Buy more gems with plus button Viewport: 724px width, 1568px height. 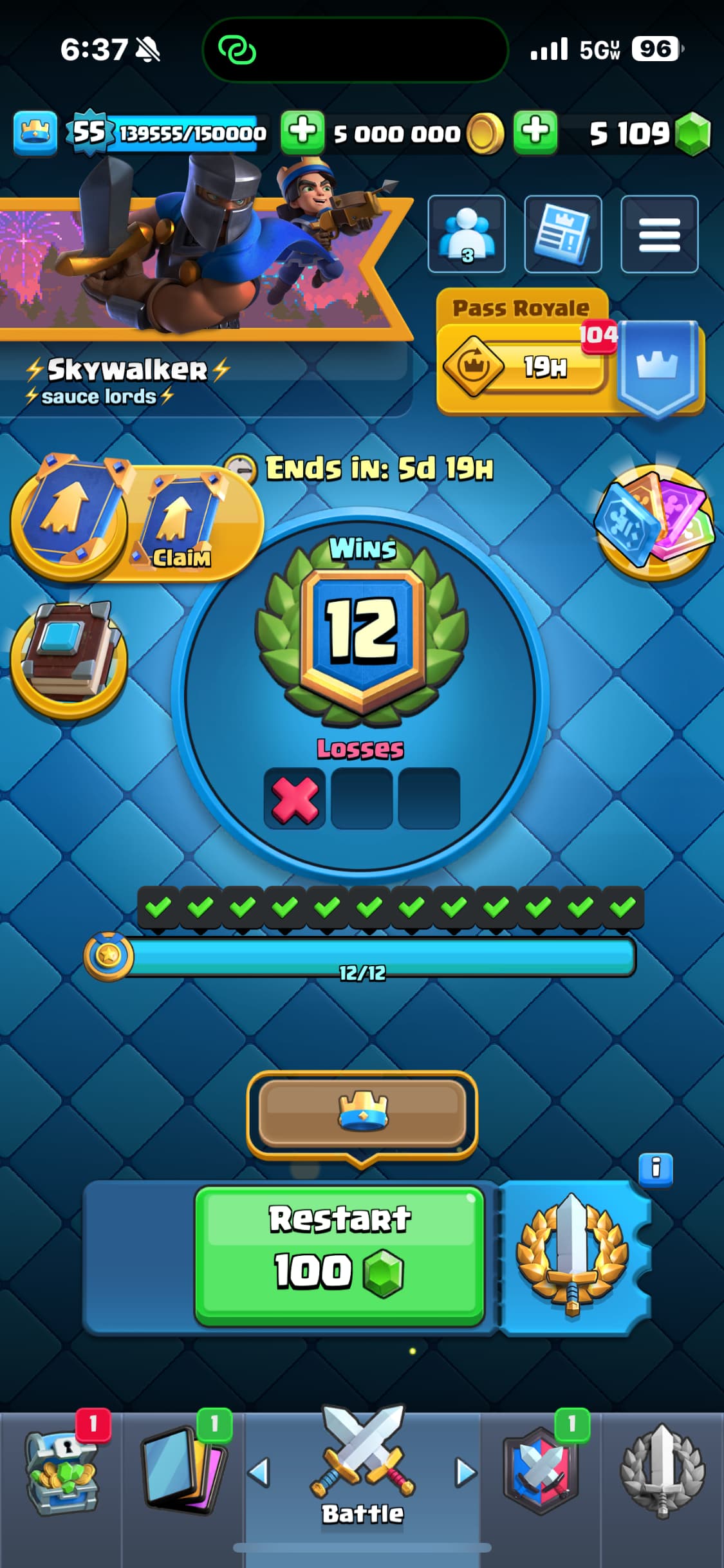tap(535, 132)
